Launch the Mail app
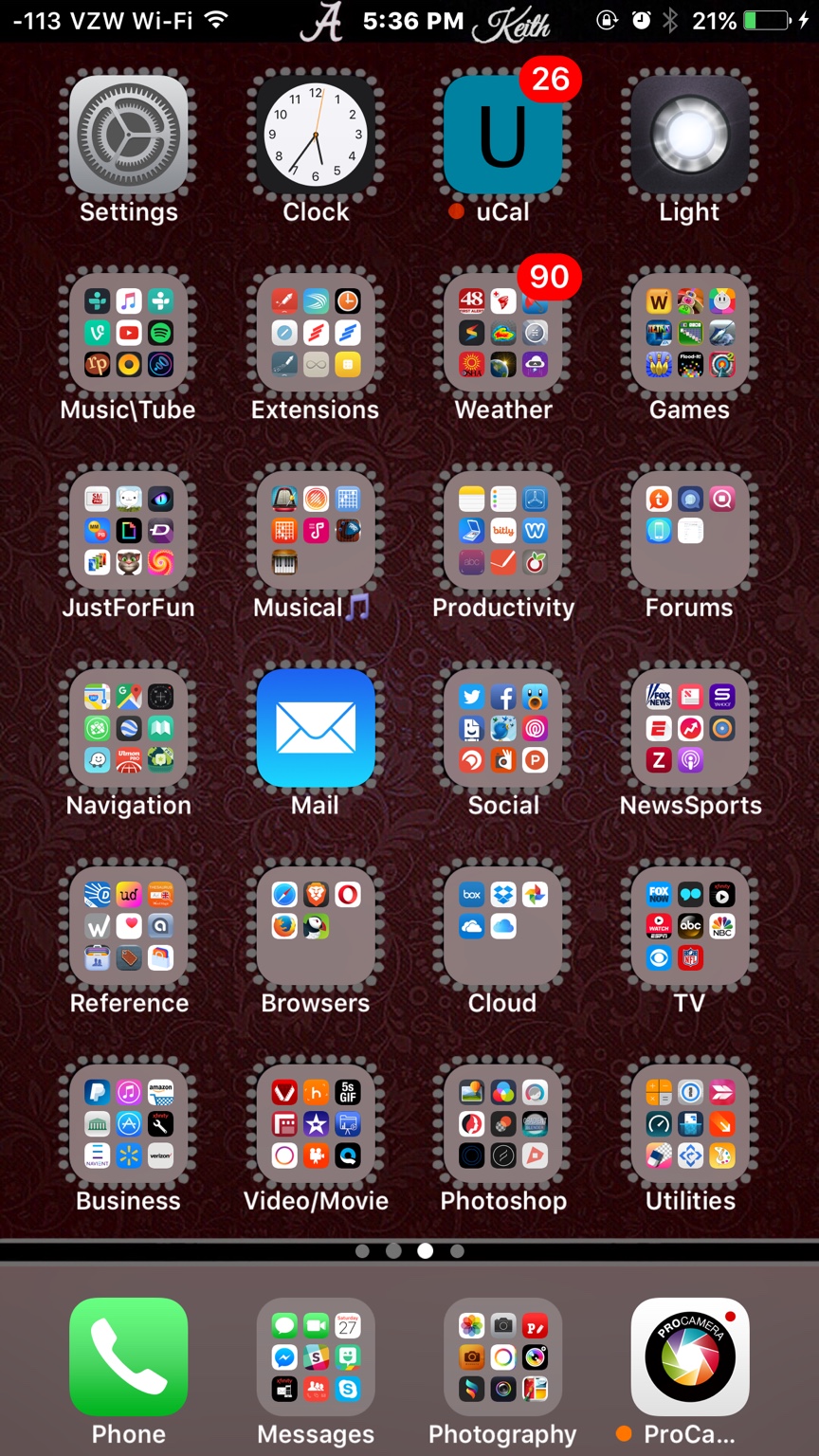 tap(316, 728)
